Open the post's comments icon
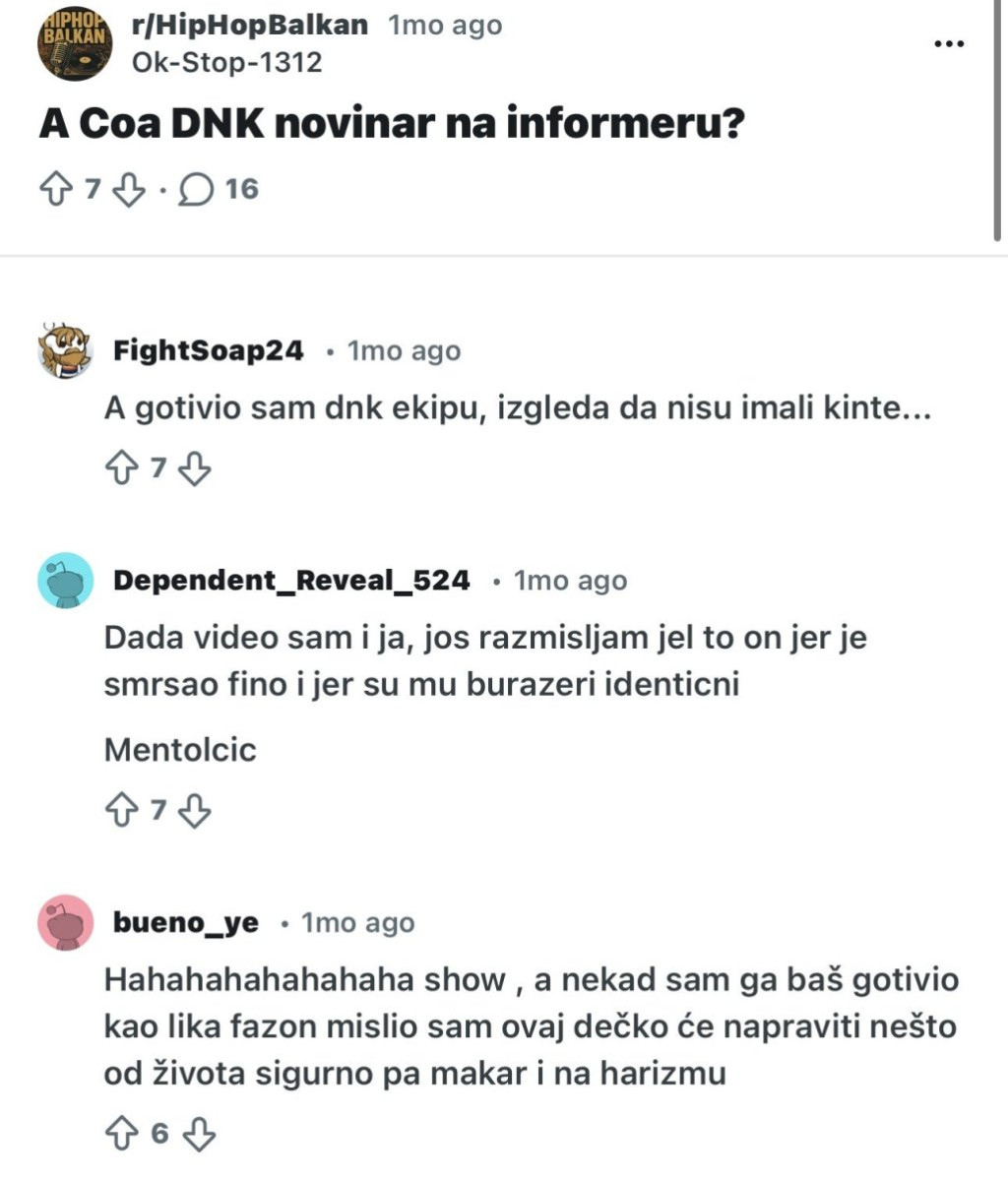The width and height of the screenshot is (1008, 1179). click(195, 188)
